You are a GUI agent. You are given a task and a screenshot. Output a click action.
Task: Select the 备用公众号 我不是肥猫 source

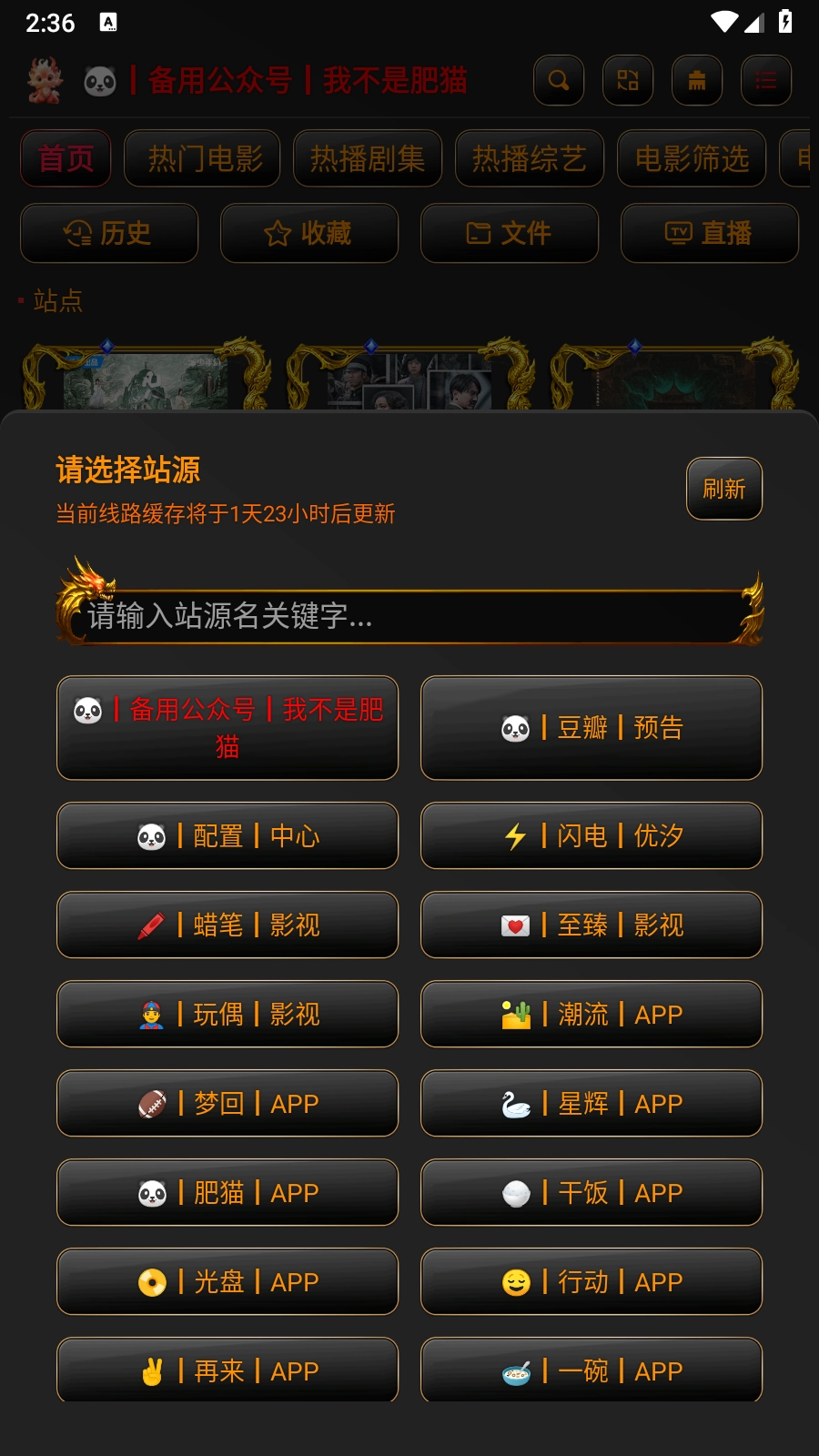(227, 727)
